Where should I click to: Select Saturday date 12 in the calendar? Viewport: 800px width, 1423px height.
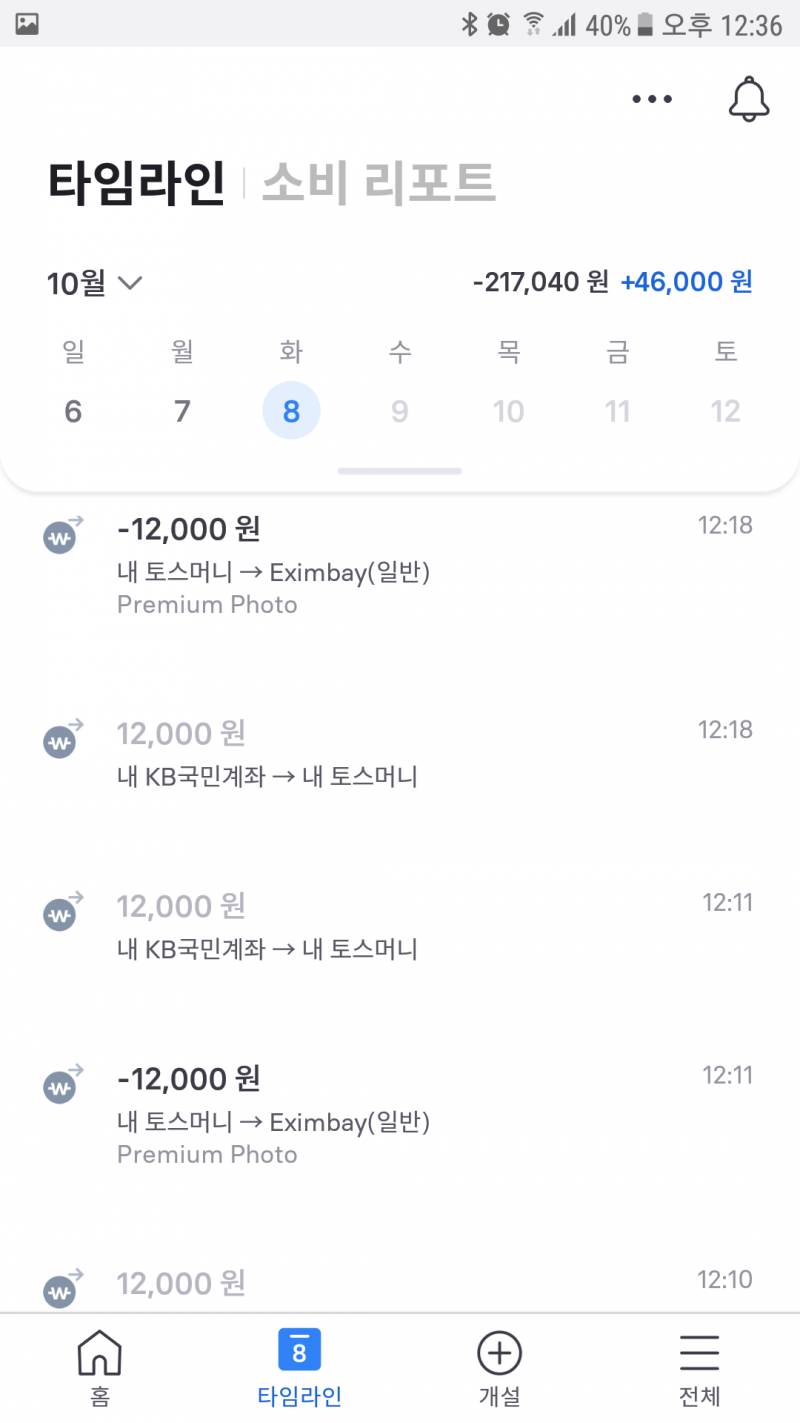coord(726,410)
